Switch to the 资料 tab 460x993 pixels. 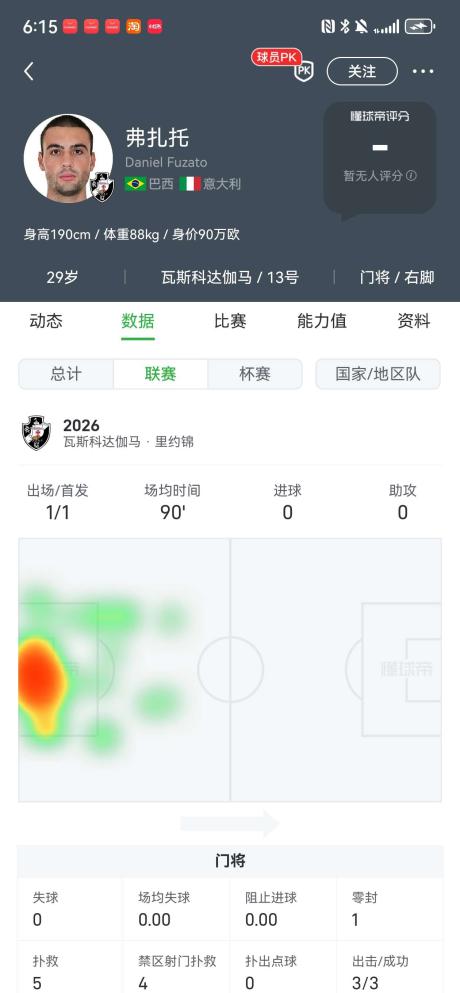tap(414, 321)
